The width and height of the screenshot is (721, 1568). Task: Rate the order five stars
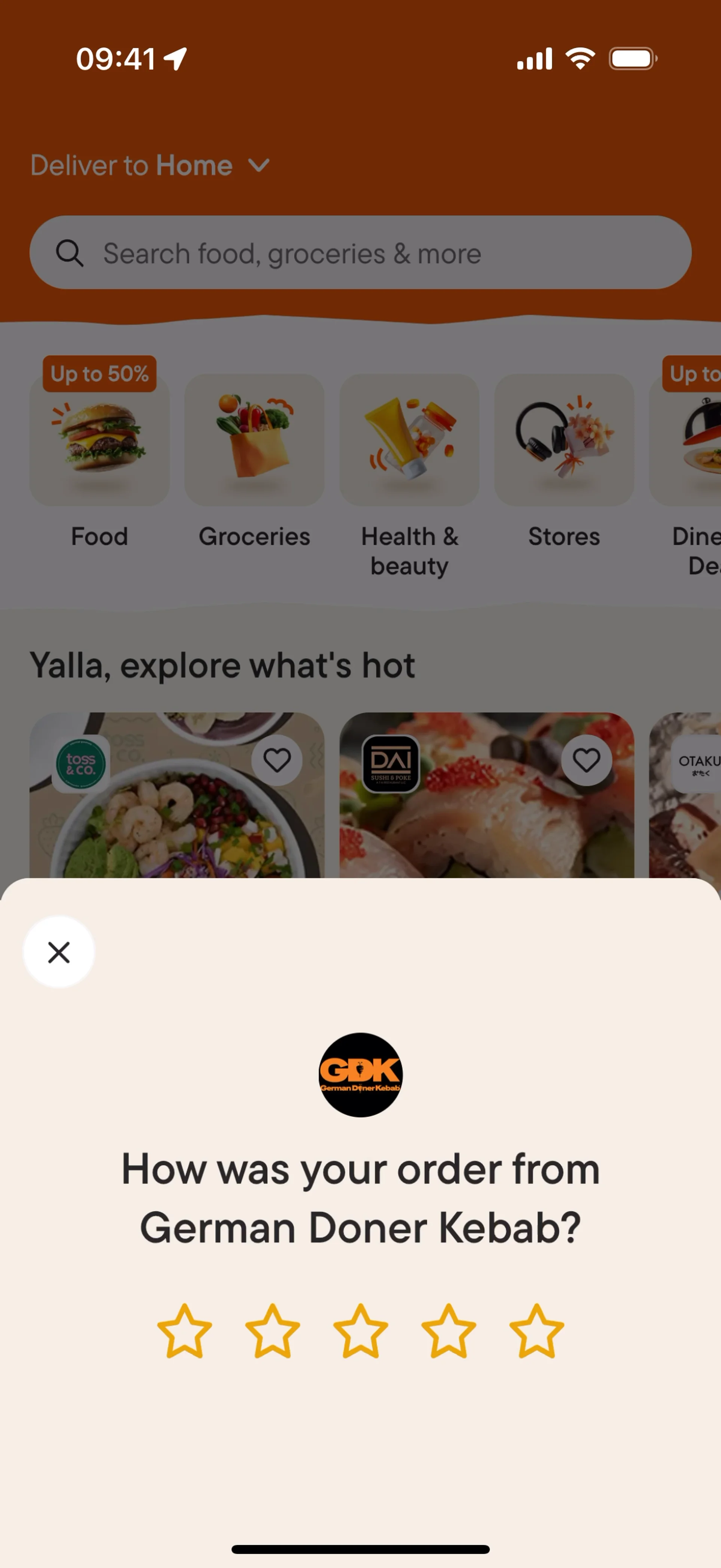click(x=537, y=1331)
